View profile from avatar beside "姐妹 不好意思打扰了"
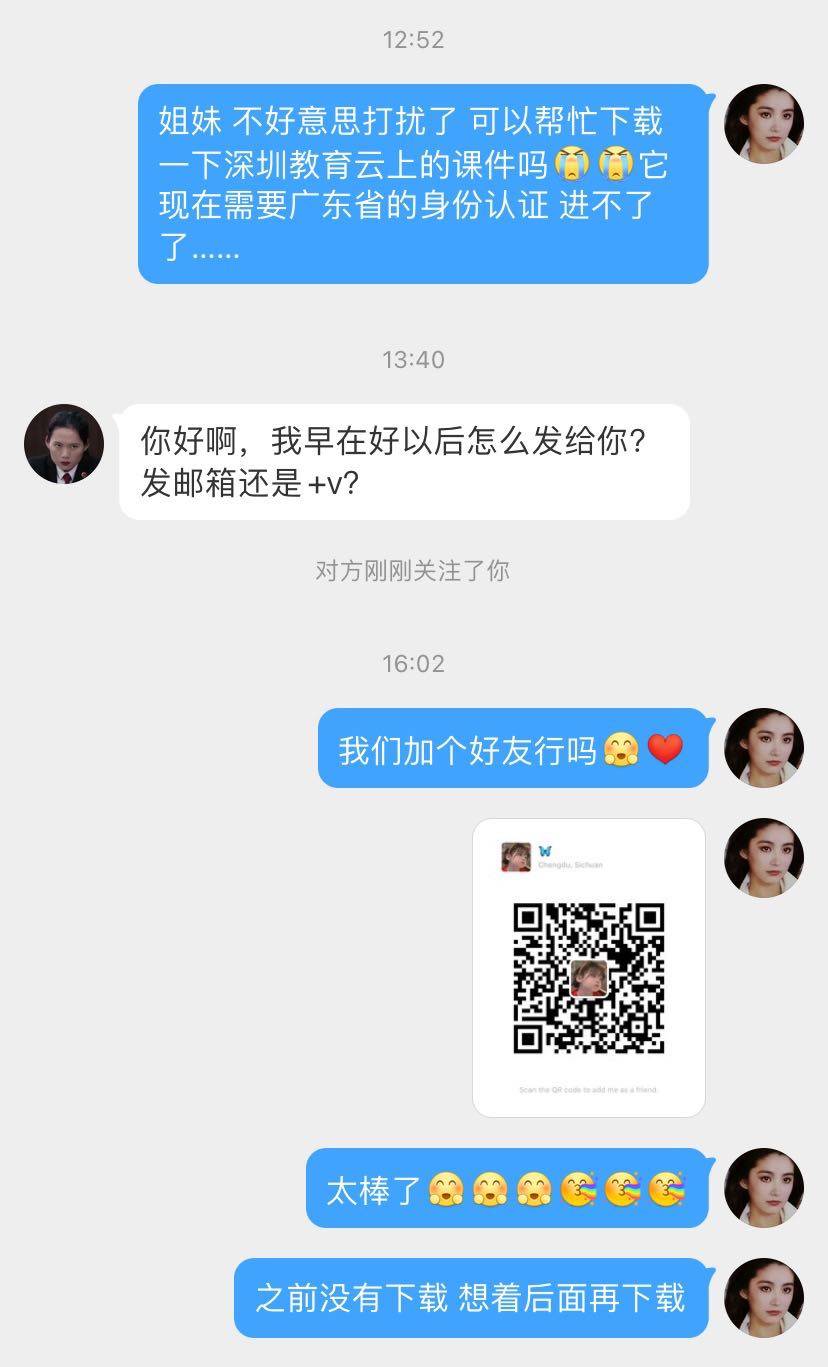 [x=764, y=124]
